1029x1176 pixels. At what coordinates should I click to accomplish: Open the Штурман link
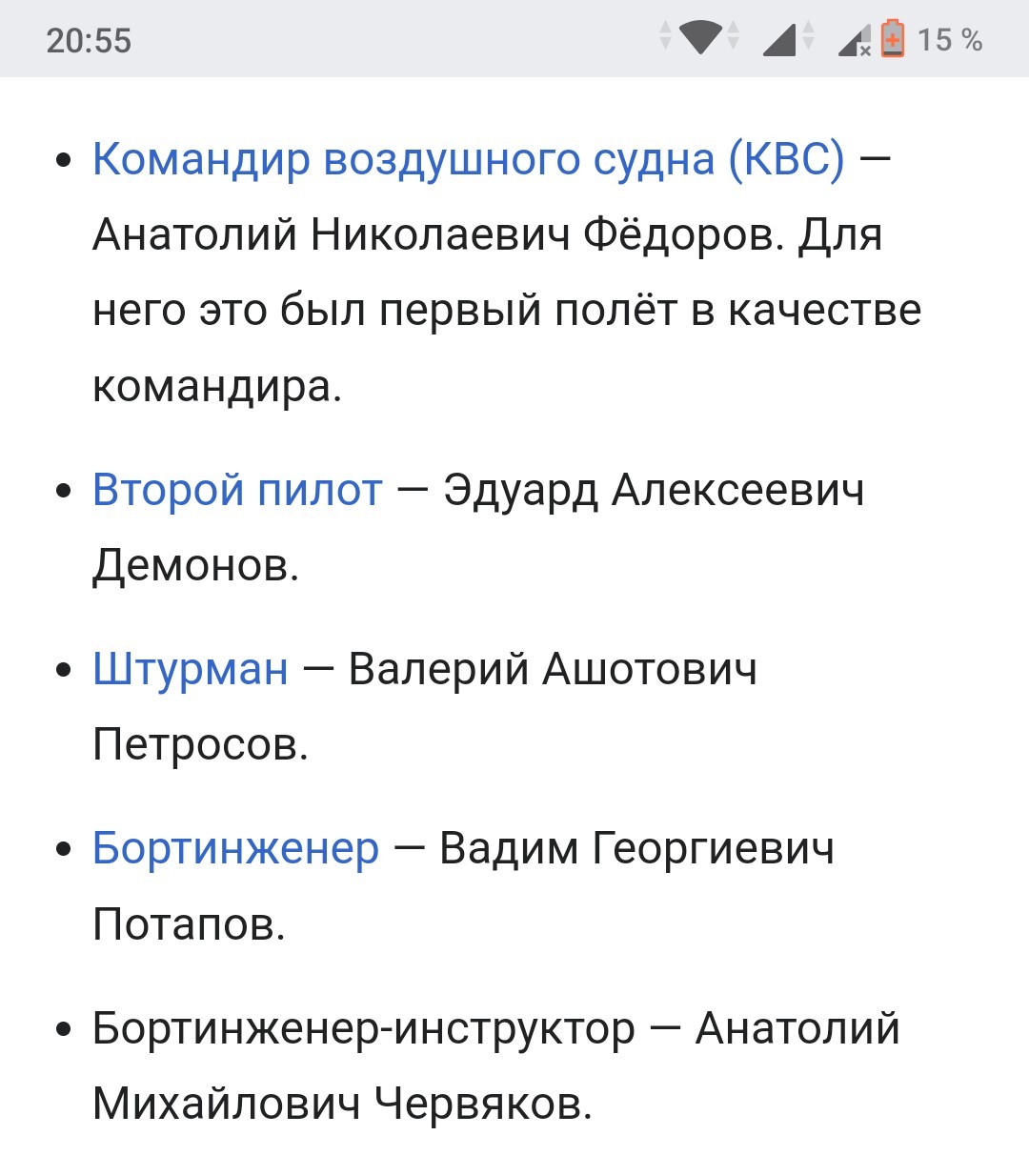pyautogui.click(x=190, y=669)
